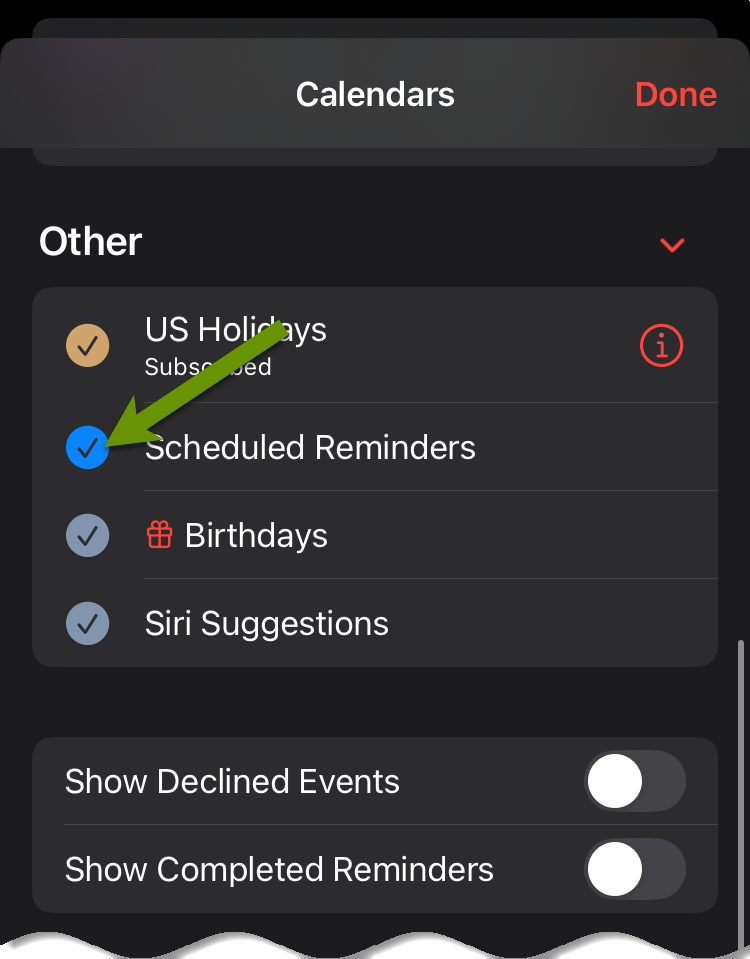Enable Show Declined Events
The image size is (750, 959).
[x=634, y=781]
